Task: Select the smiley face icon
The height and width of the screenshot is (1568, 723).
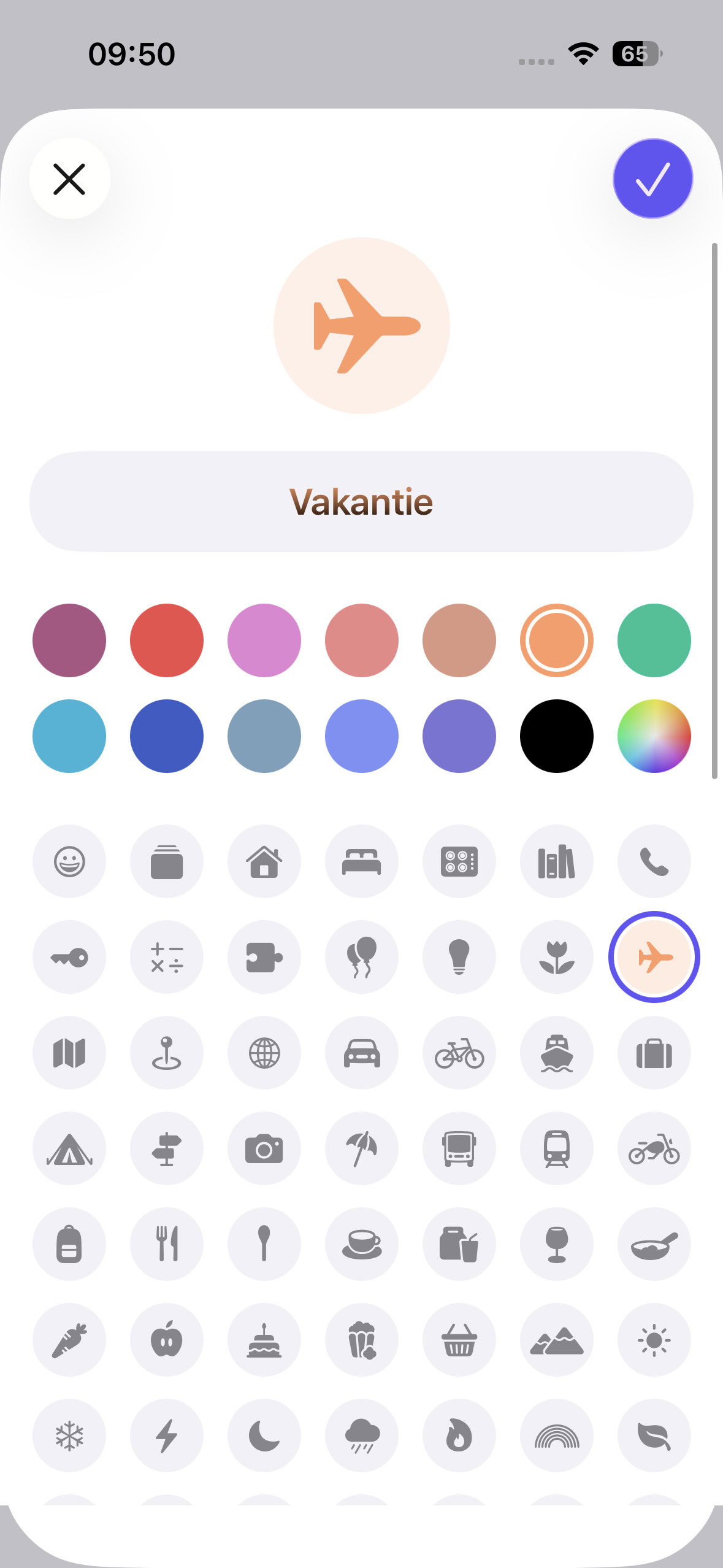Action: pyautogui.click(x=69, y=861)
